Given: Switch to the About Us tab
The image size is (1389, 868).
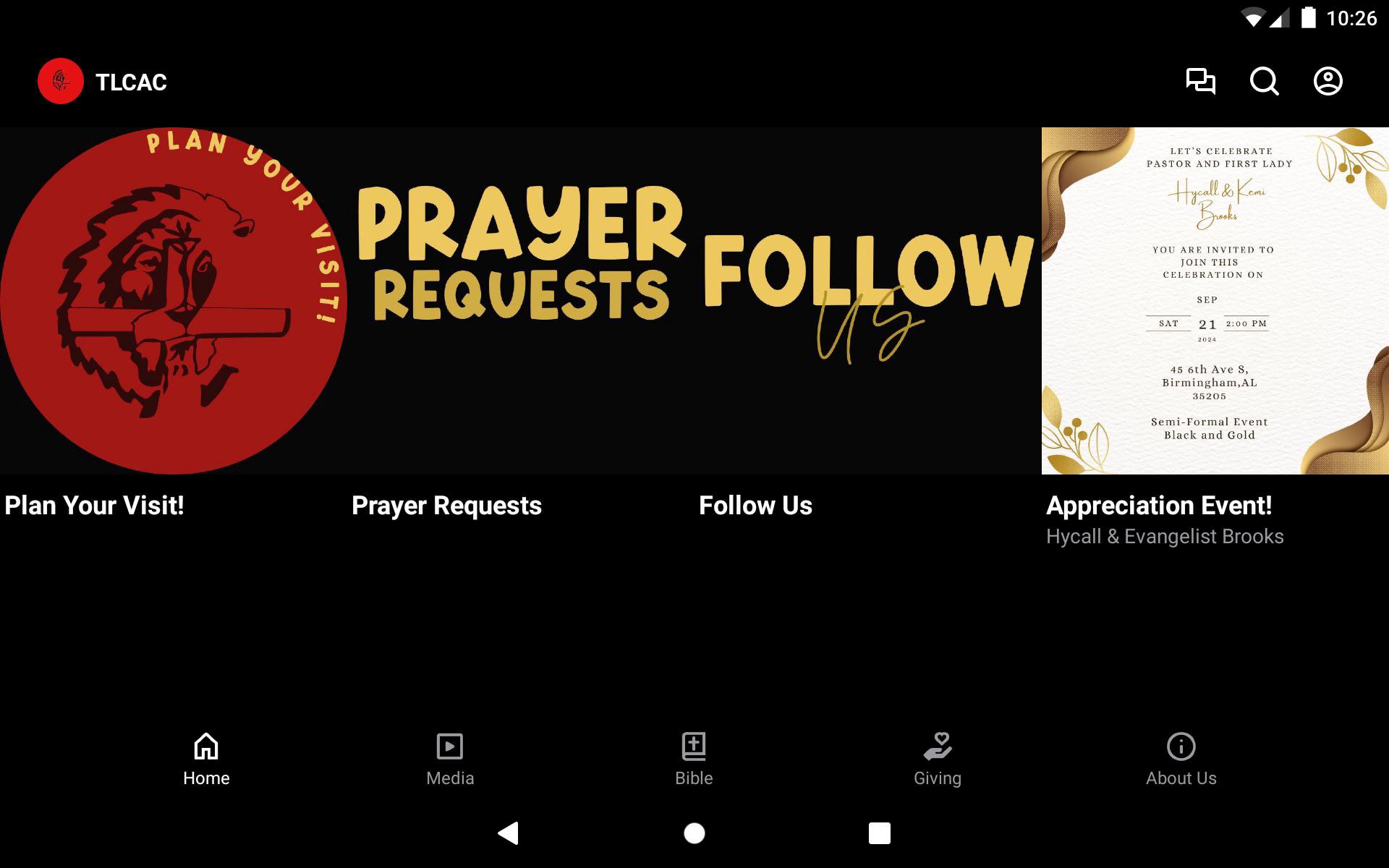Looking at the screenshot, I should tap(1181, 759).
